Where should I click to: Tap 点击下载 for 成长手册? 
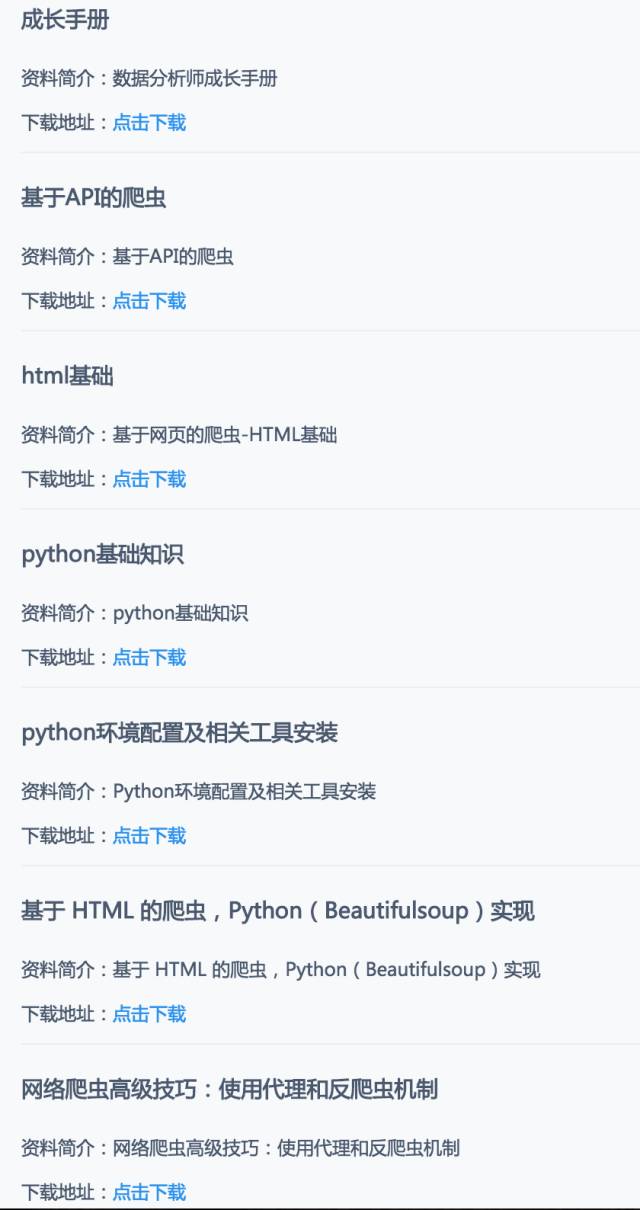(x=149, y=123)
